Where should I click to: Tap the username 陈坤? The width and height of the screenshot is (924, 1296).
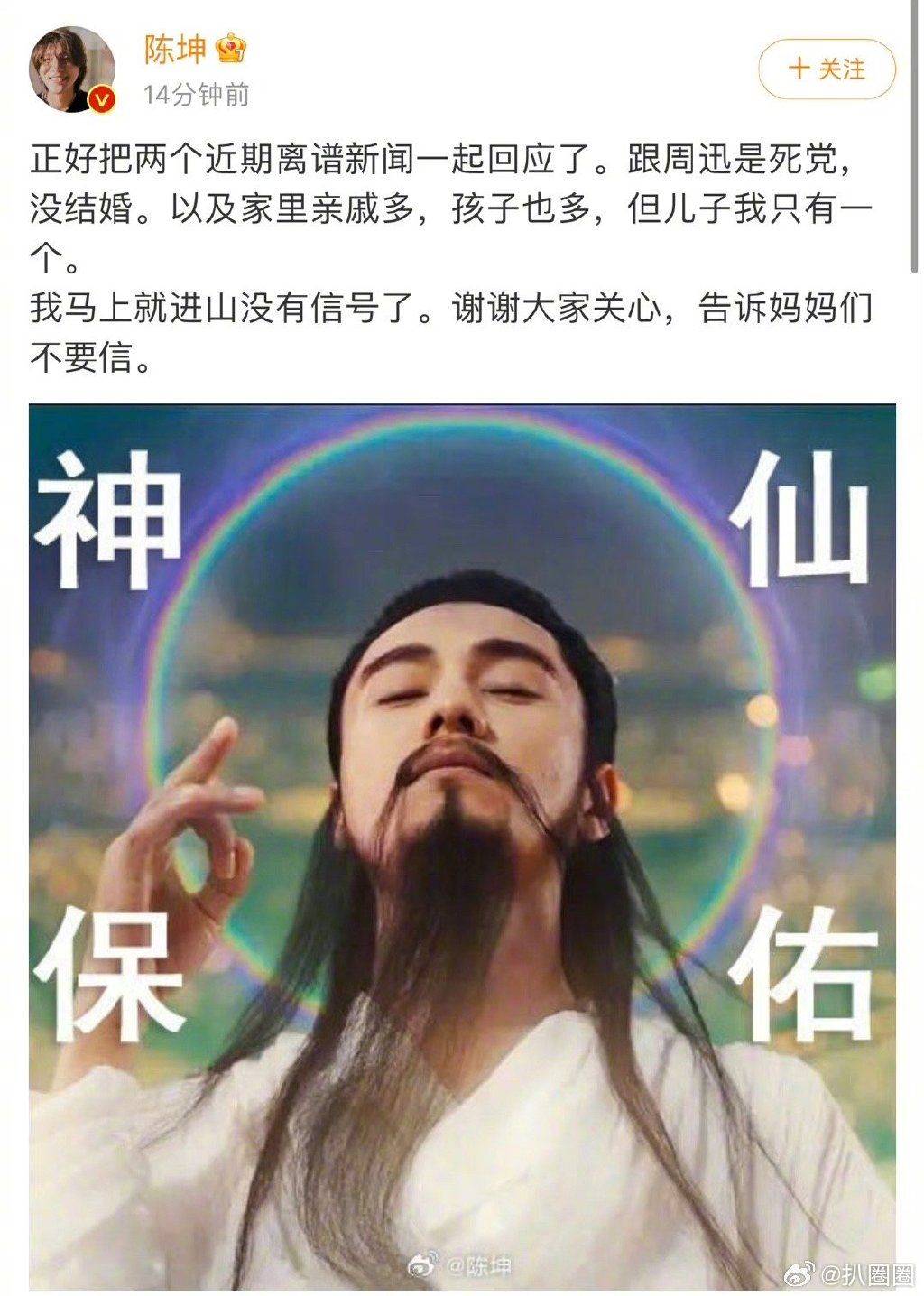[x=175, y=51]
